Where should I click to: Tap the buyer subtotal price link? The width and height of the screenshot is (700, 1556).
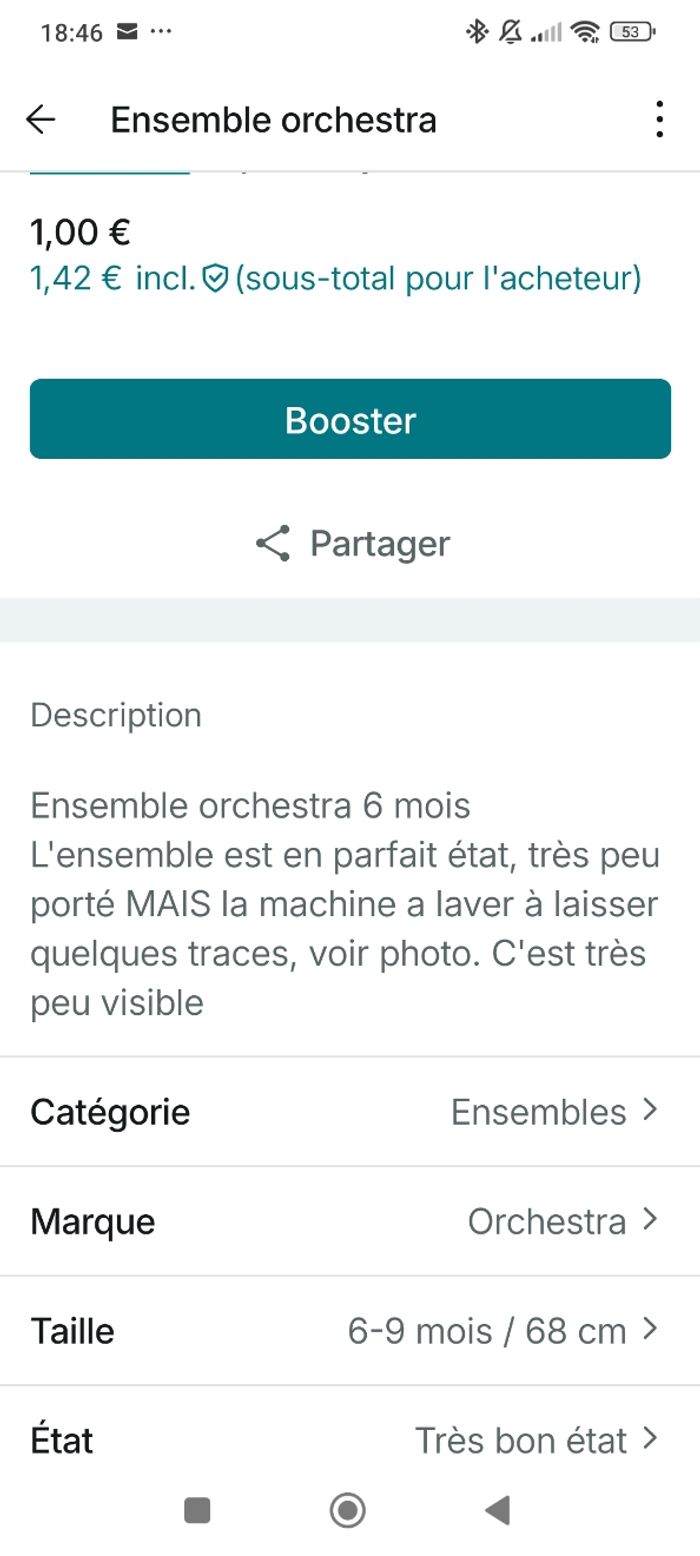coord(335,278)
